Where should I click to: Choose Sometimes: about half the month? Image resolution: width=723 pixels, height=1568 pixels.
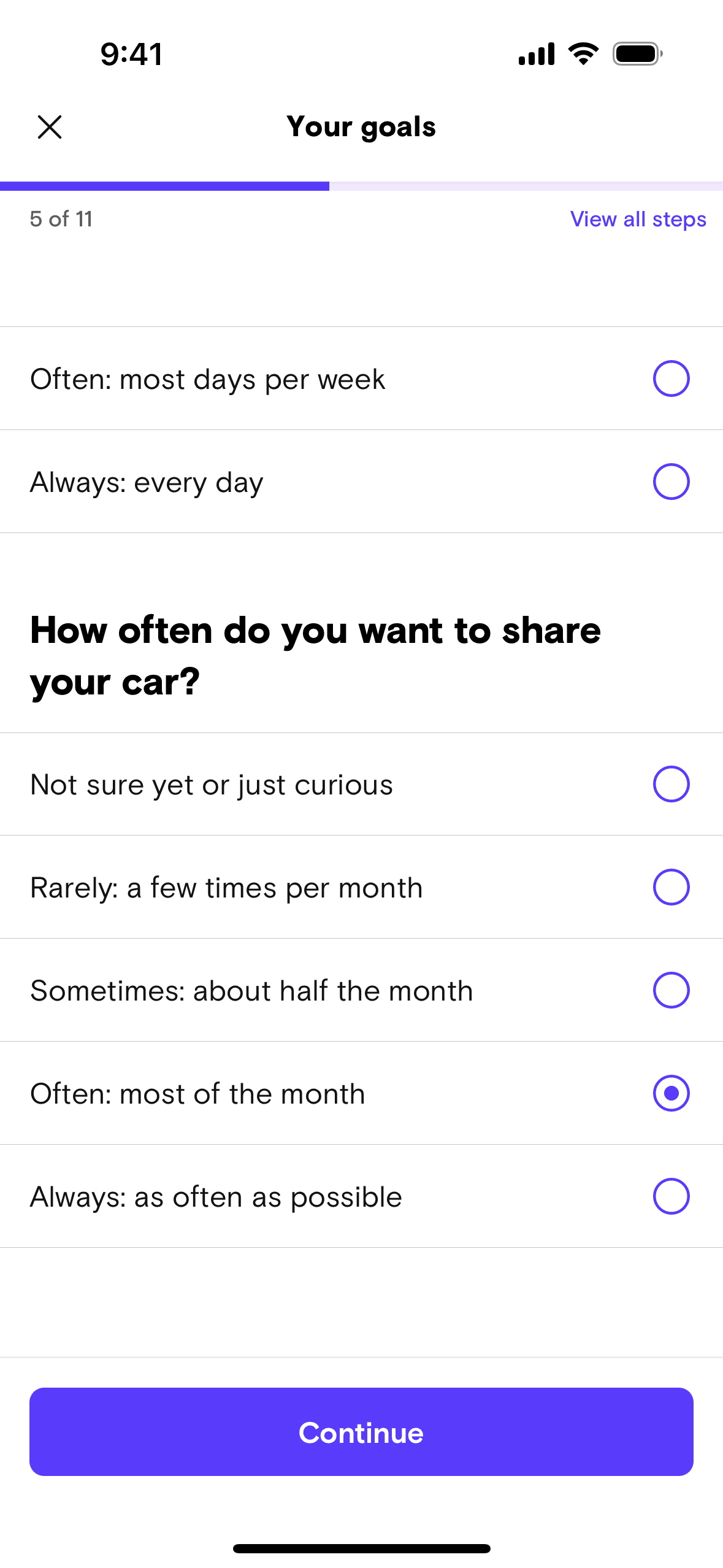point(671,990)
